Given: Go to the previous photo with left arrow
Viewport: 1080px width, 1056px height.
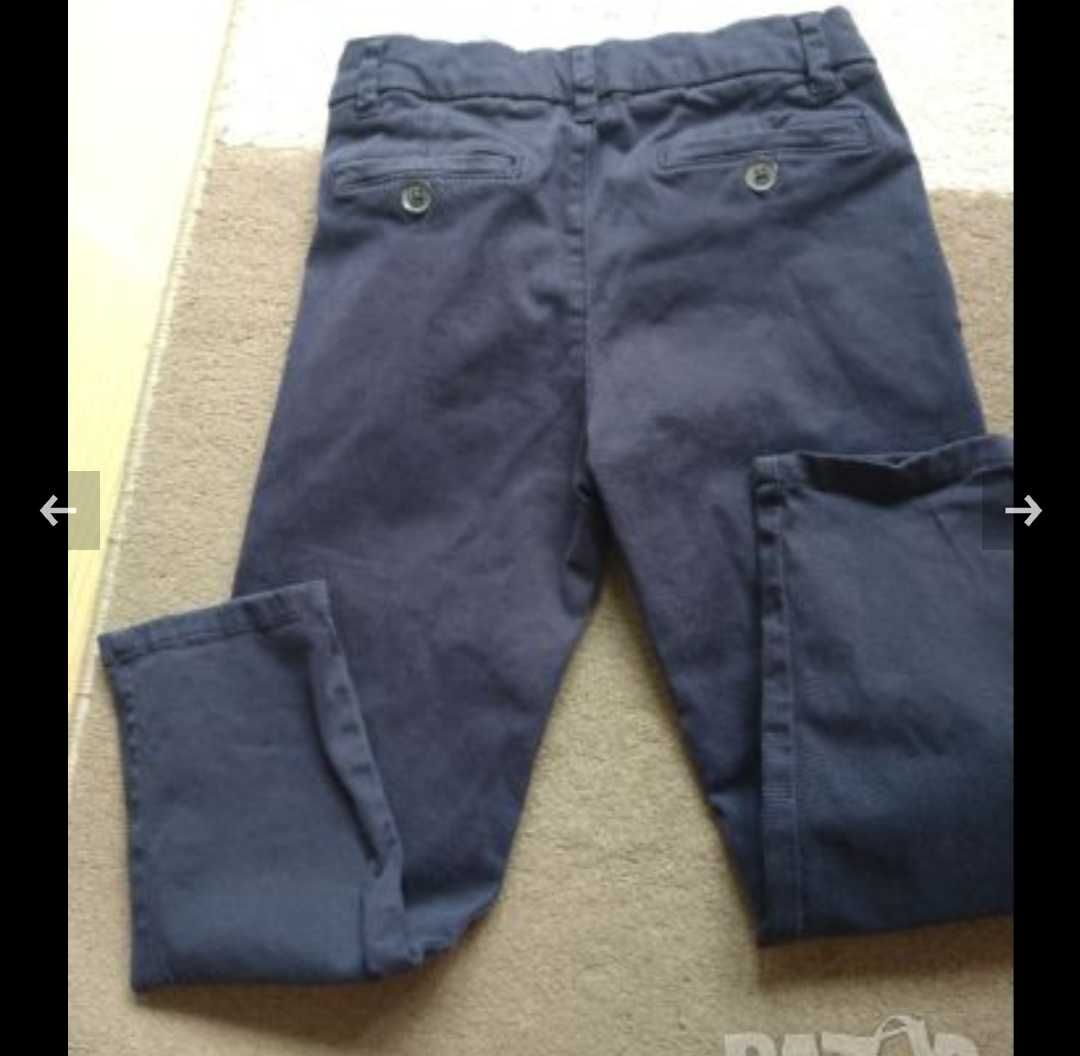Looking at the screenshot, I should (58, 511).
